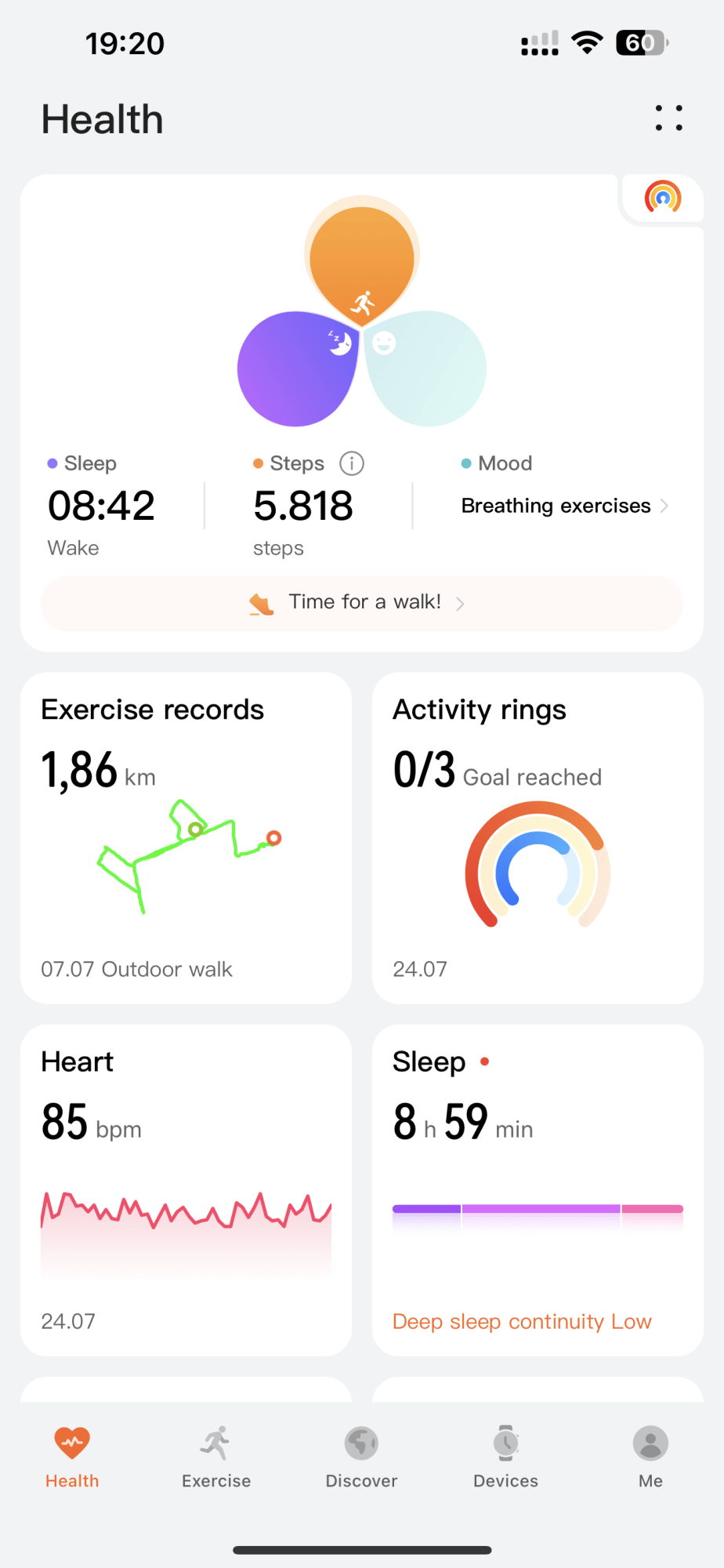Select the Health tab
This screenshot has width=724, height=1568.
(x=72, y=1457)
